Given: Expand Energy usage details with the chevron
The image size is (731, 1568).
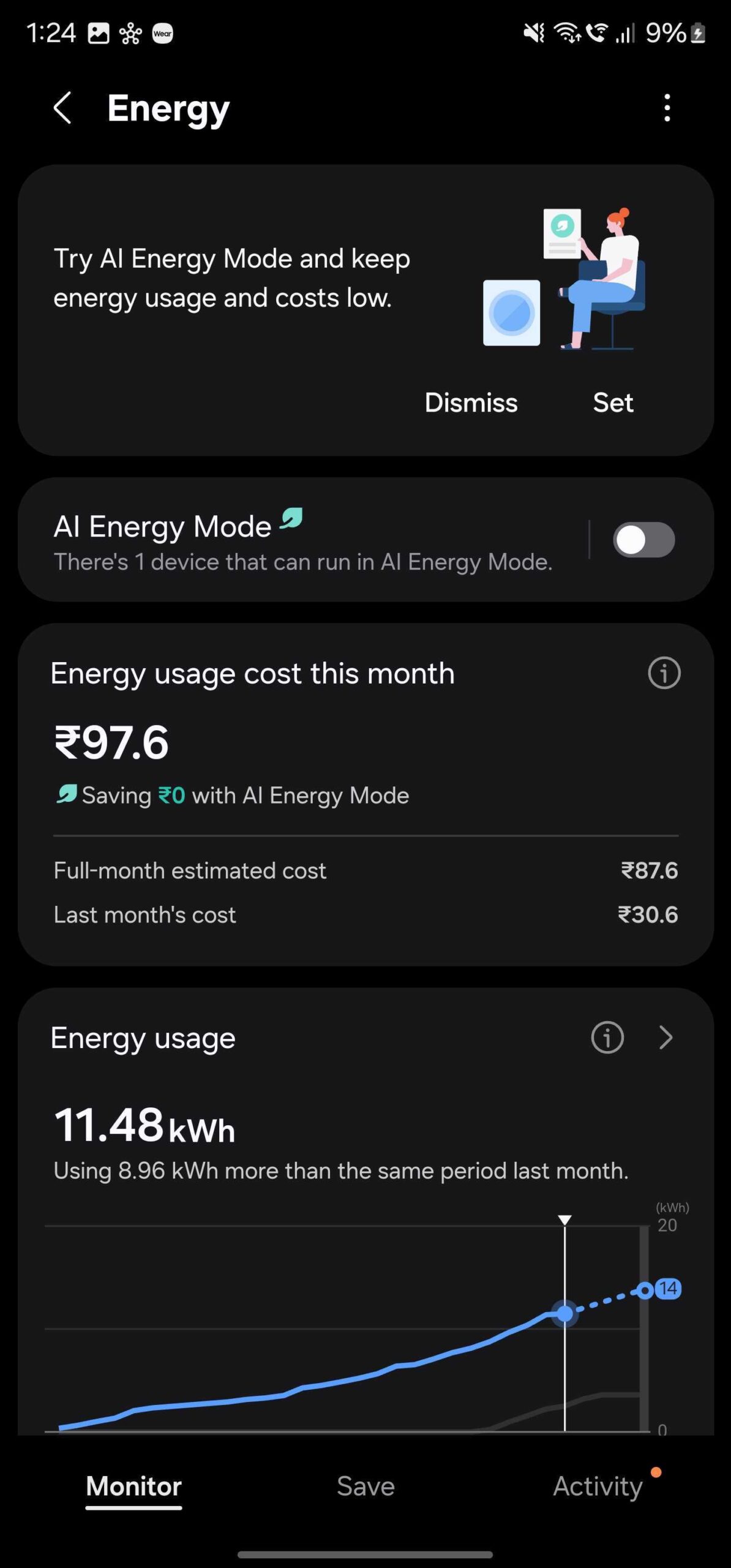Looking at the screenshot, I should coord(665,1038).
